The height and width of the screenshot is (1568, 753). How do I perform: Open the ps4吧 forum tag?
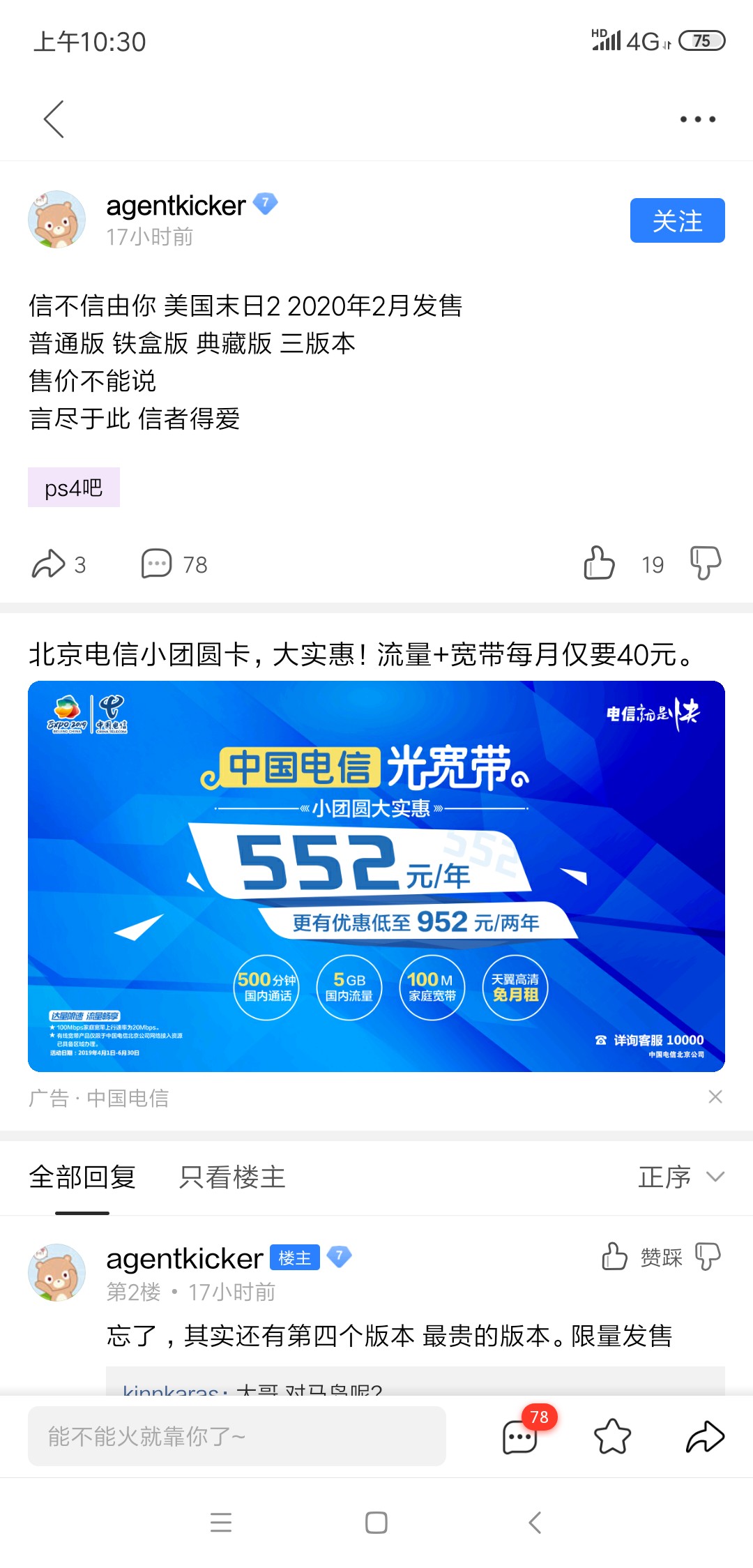pos(74,488)
